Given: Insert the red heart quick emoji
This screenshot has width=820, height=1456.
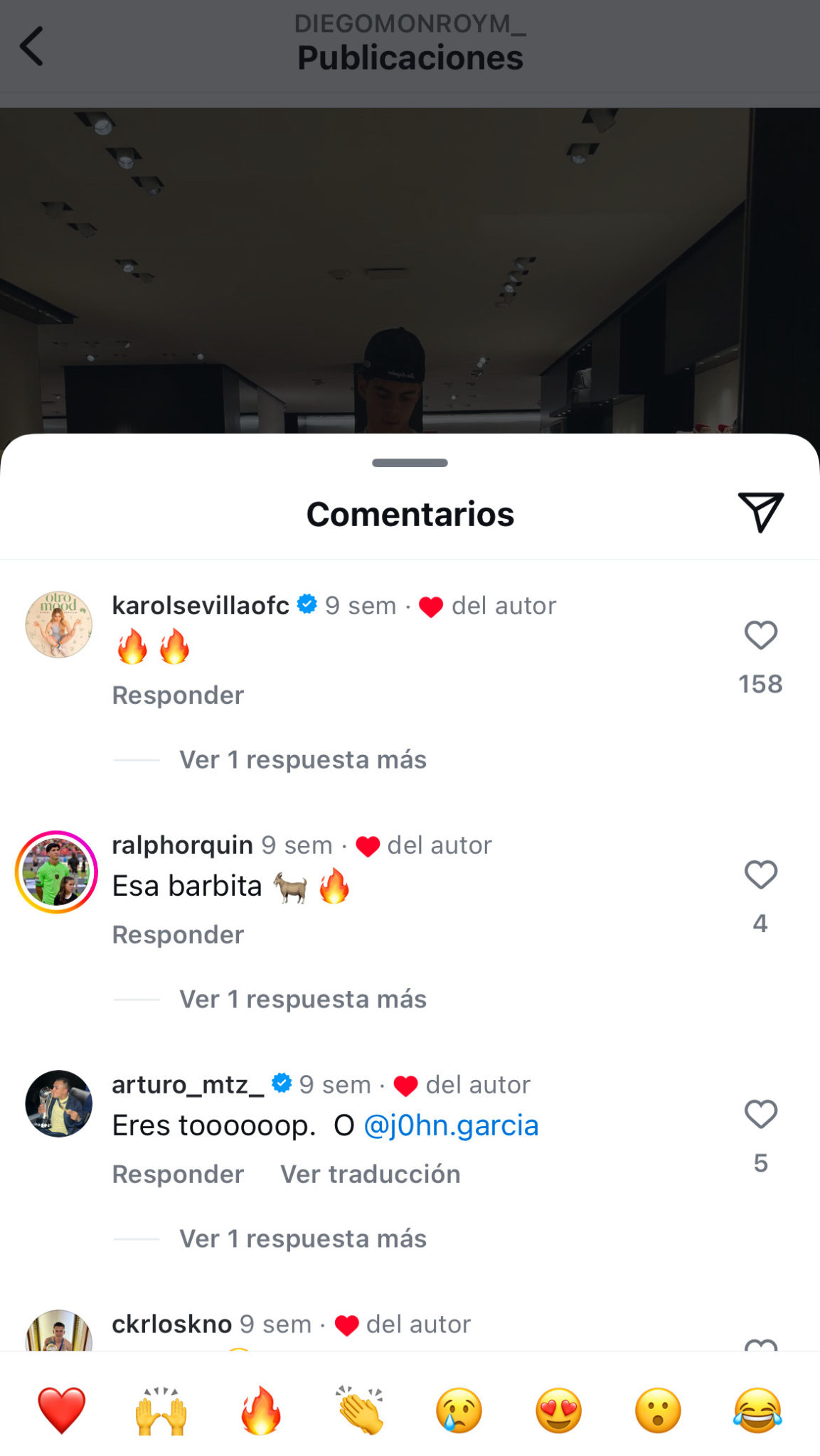Looking at the screenshot, I should (61, 1410).
